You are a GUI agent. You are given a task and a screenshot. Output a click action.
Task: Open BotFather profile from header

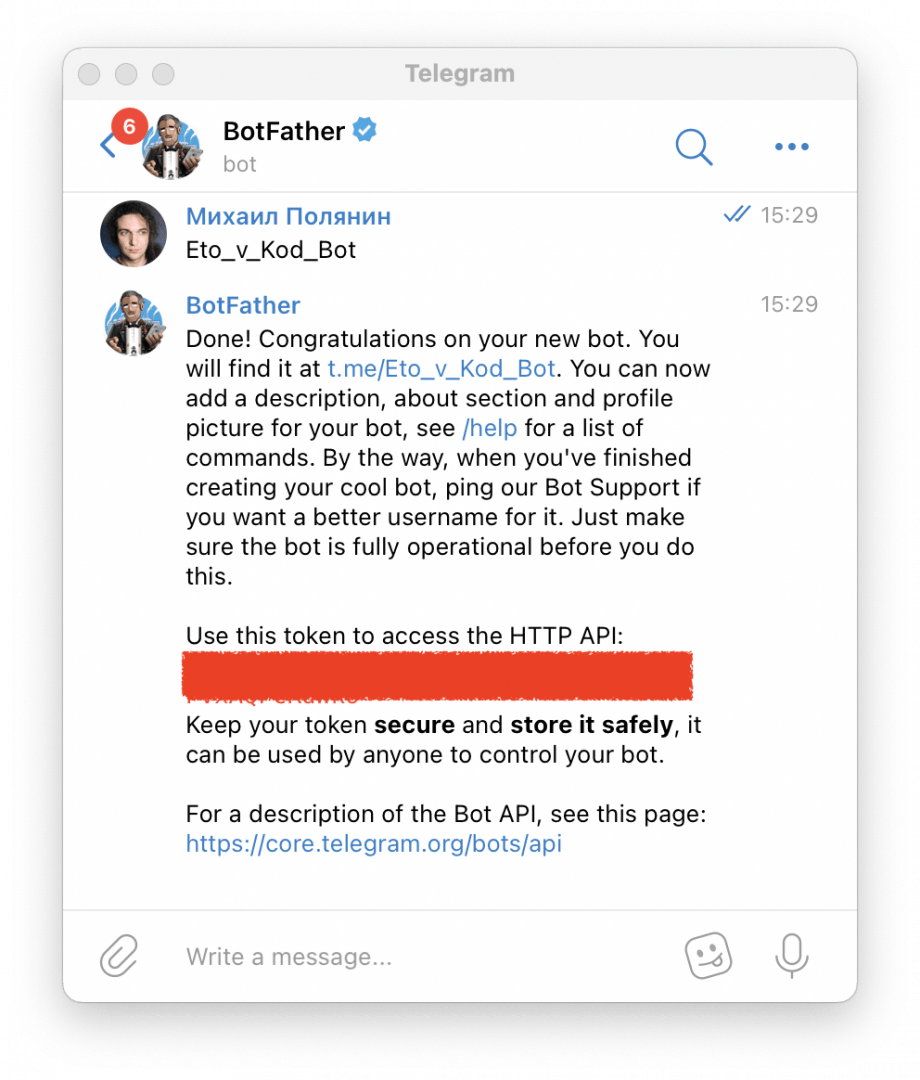pyautogui.click(x=284, y=131)
